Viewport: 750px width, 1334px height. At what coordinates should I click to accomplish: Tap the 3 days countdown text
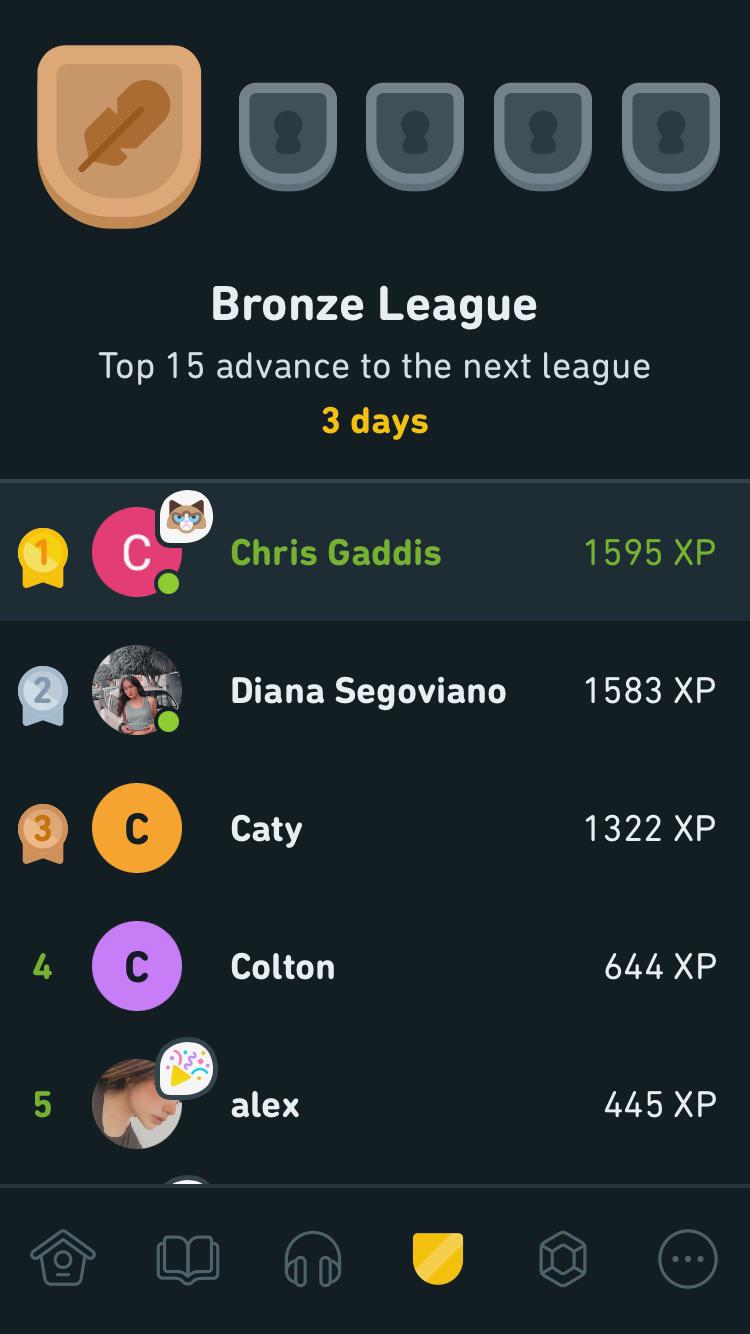coord(375,421)
